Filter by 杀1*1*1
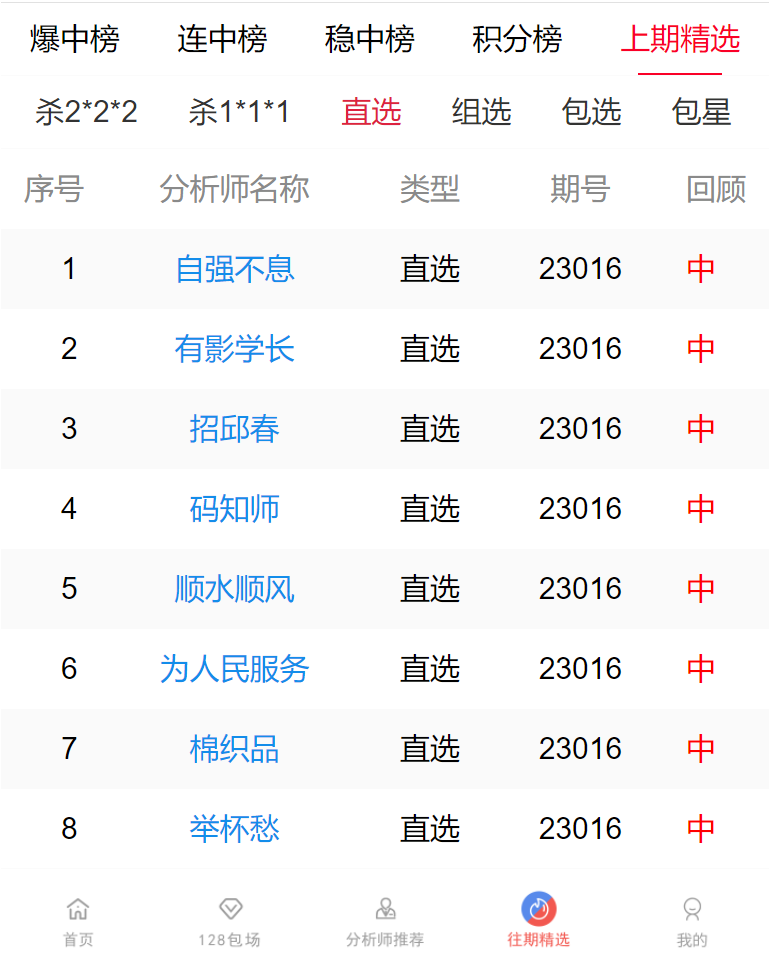The width and height of the screenshot is (771, 969). coord(239,112)
